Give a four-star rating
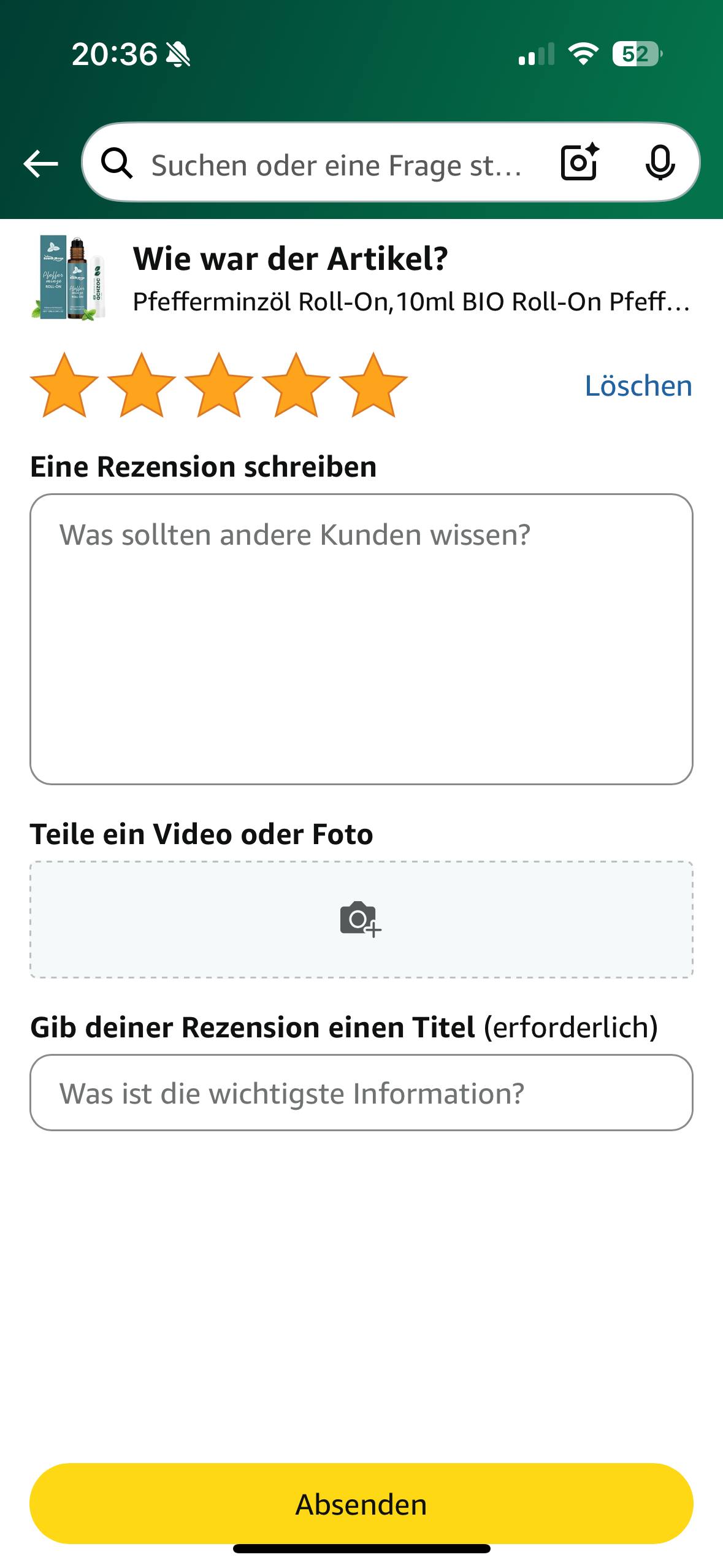 coord(296,386)
